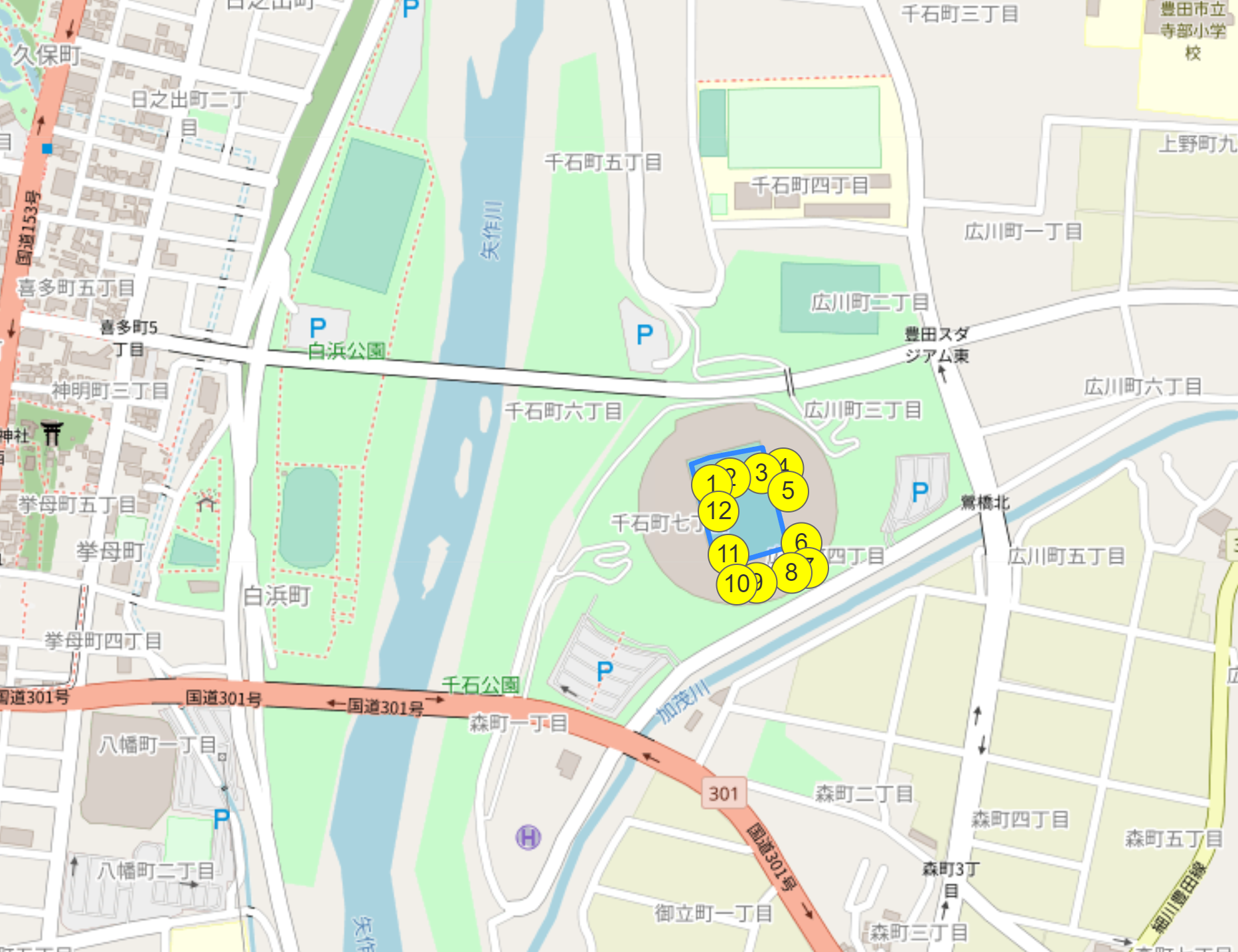Tap the yellow marker numbered 12

(x=719, y=511)
